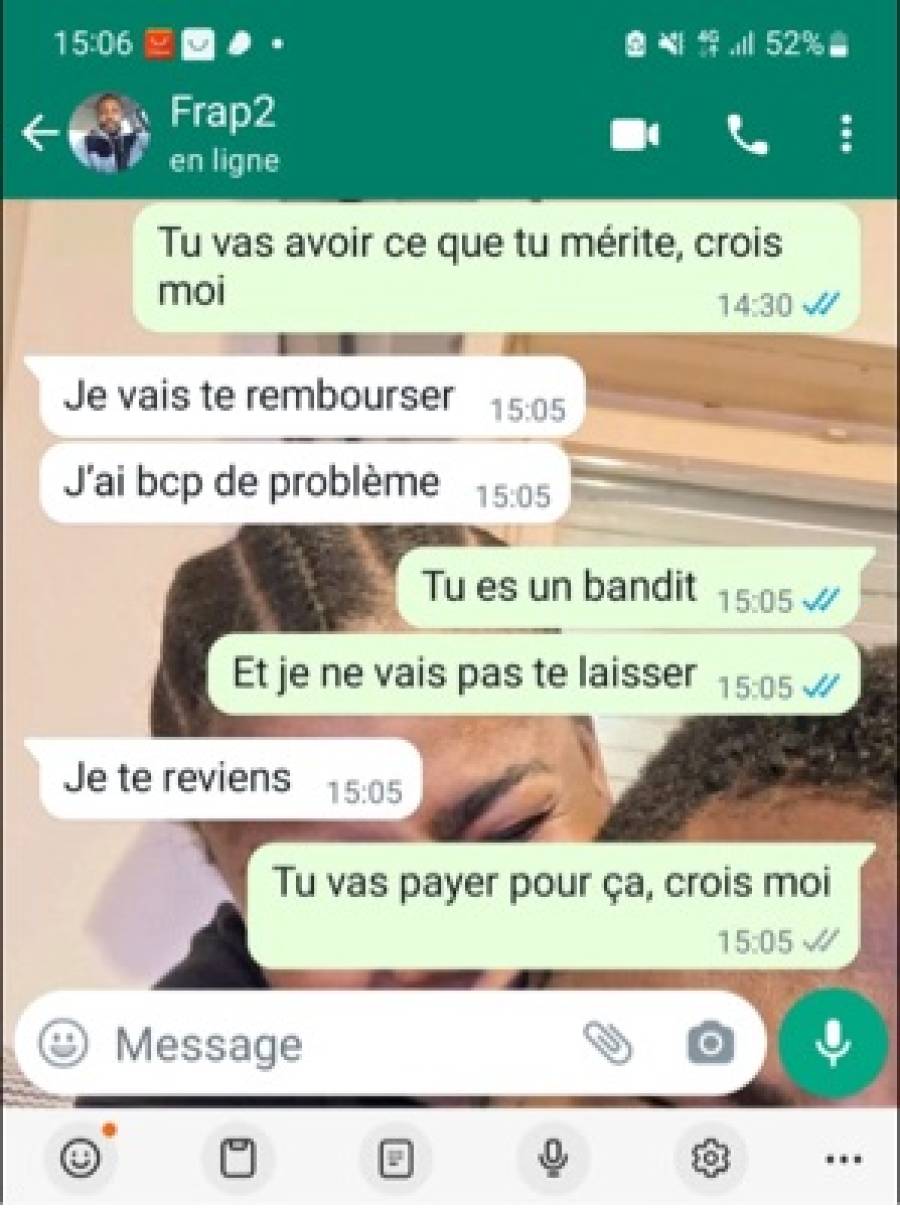The width and height of the screenshot is (900, 1208).
Task: Open the keyboard clipboard tool
Action: [238, 1159]
